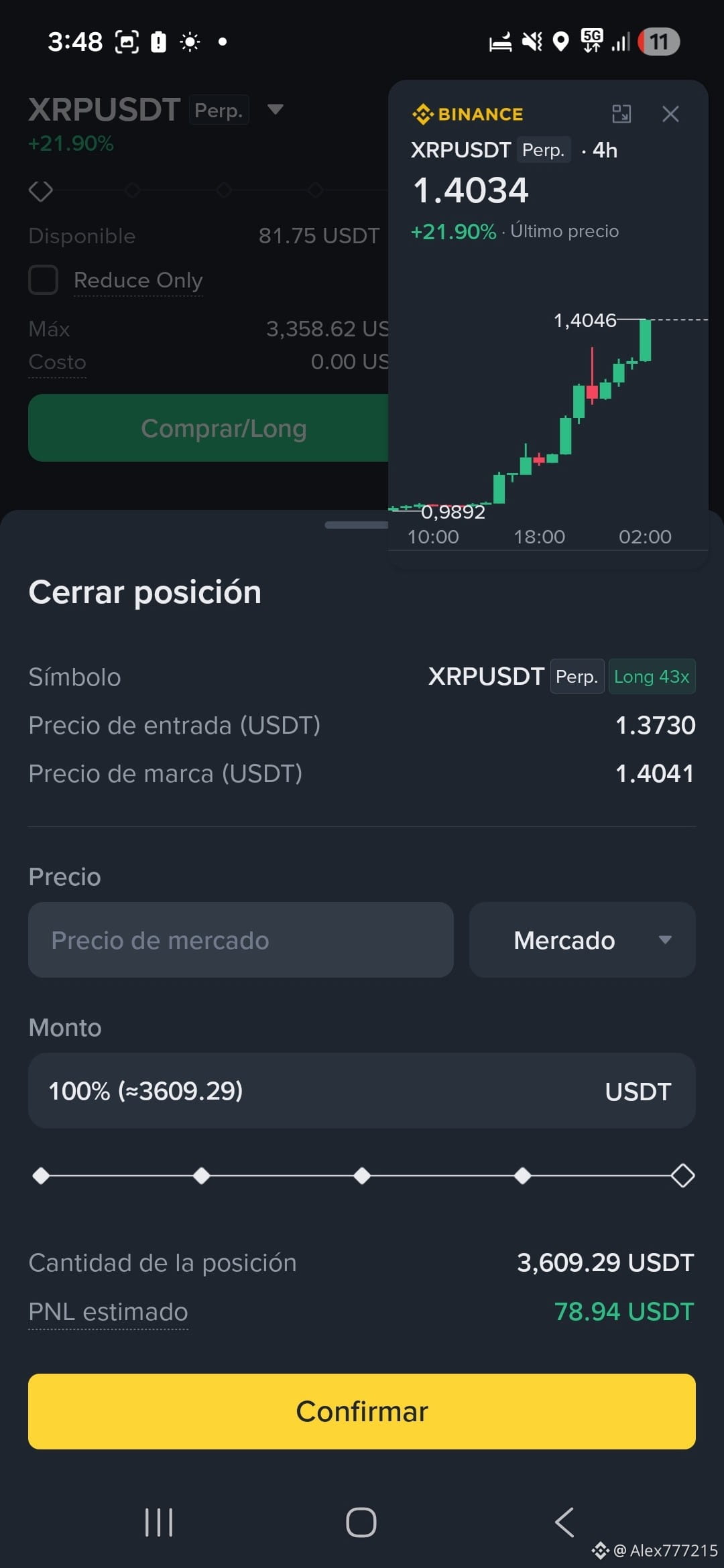Open recent apps from navigation bar
Image resolution: width=724 pixels, height=1568 pixels.
click(x=159, y=1522)
